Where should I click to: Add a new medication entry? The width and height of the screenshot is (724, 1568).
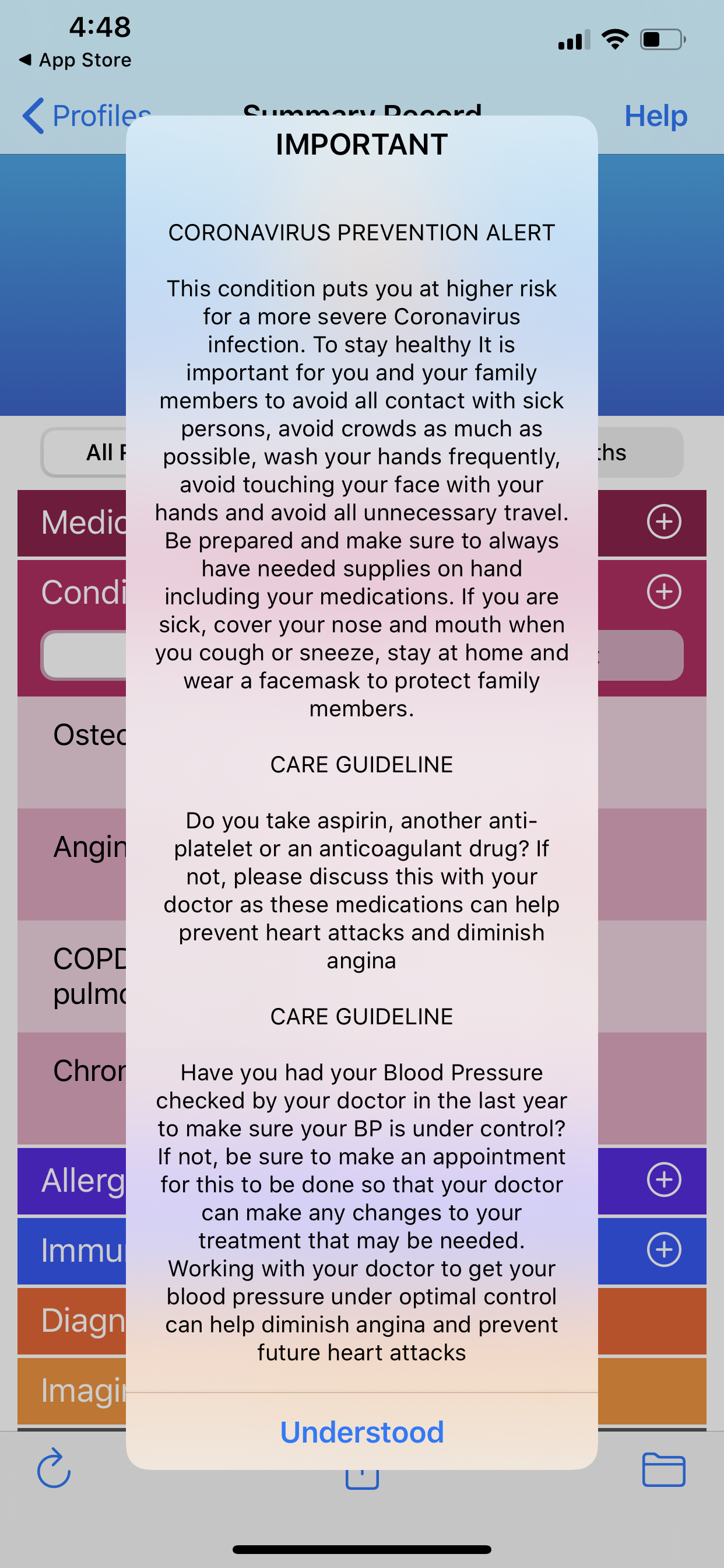click(663, 521)
